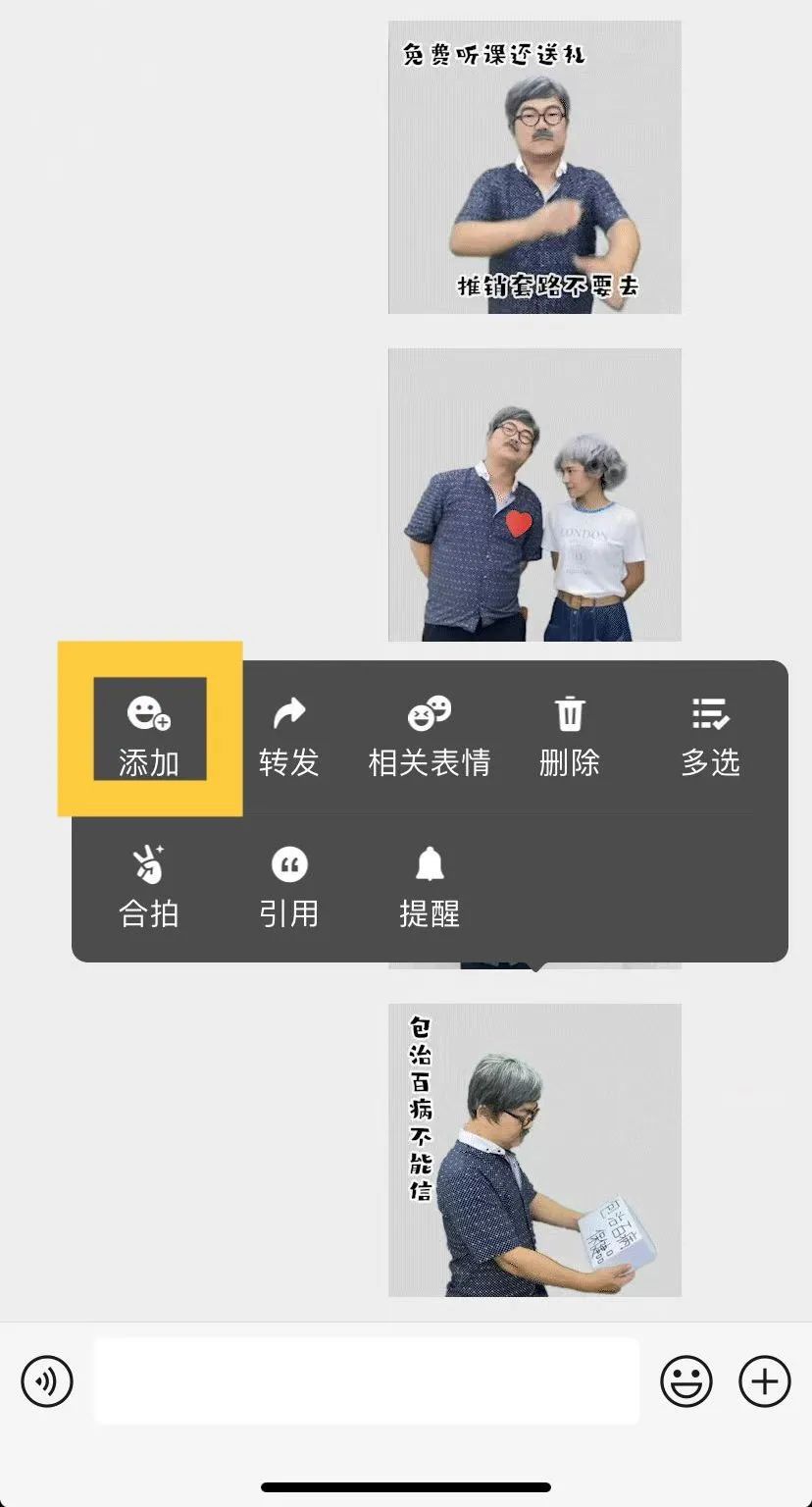Forward the sticker with 转发

[288, 736]
